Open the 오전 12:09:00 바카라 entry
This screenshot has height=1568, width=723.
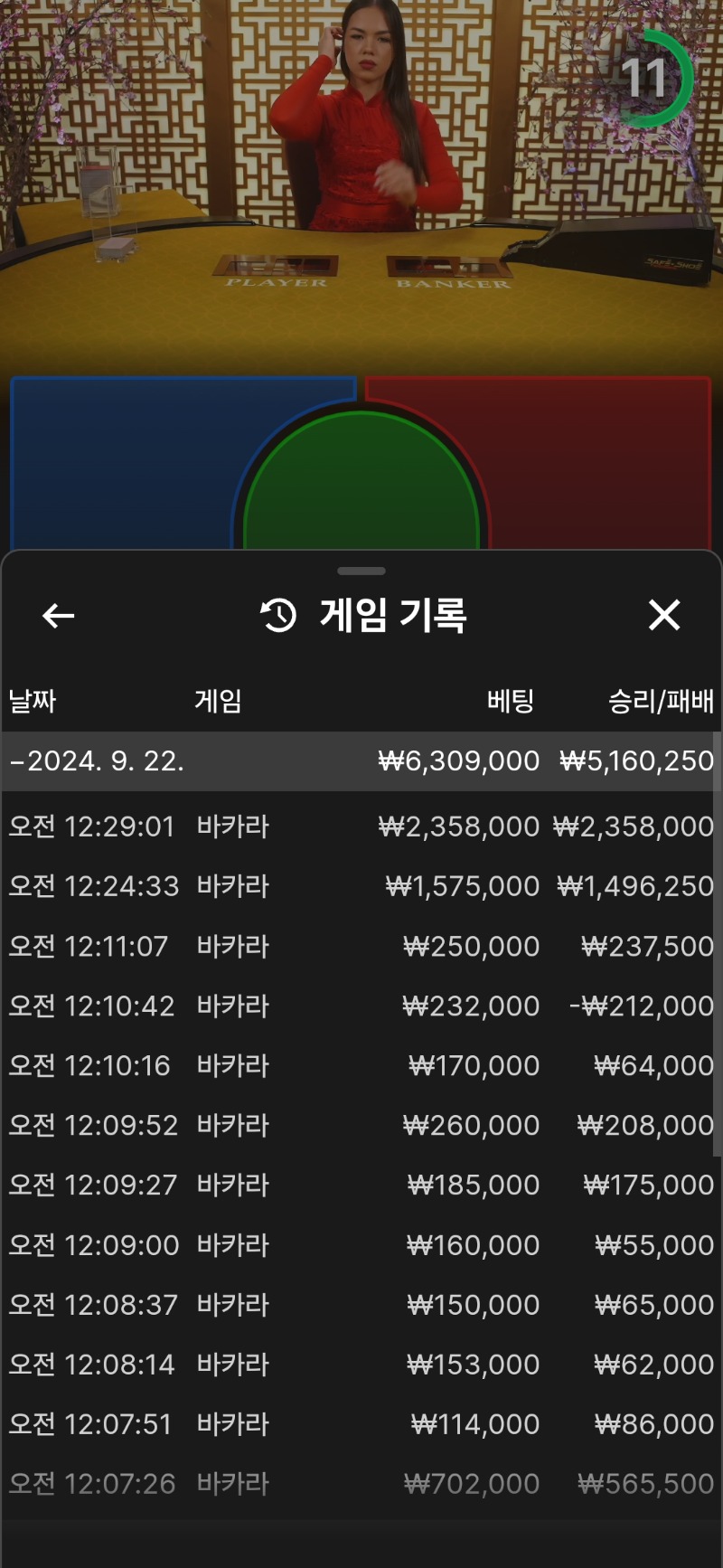coord(361,1244)
